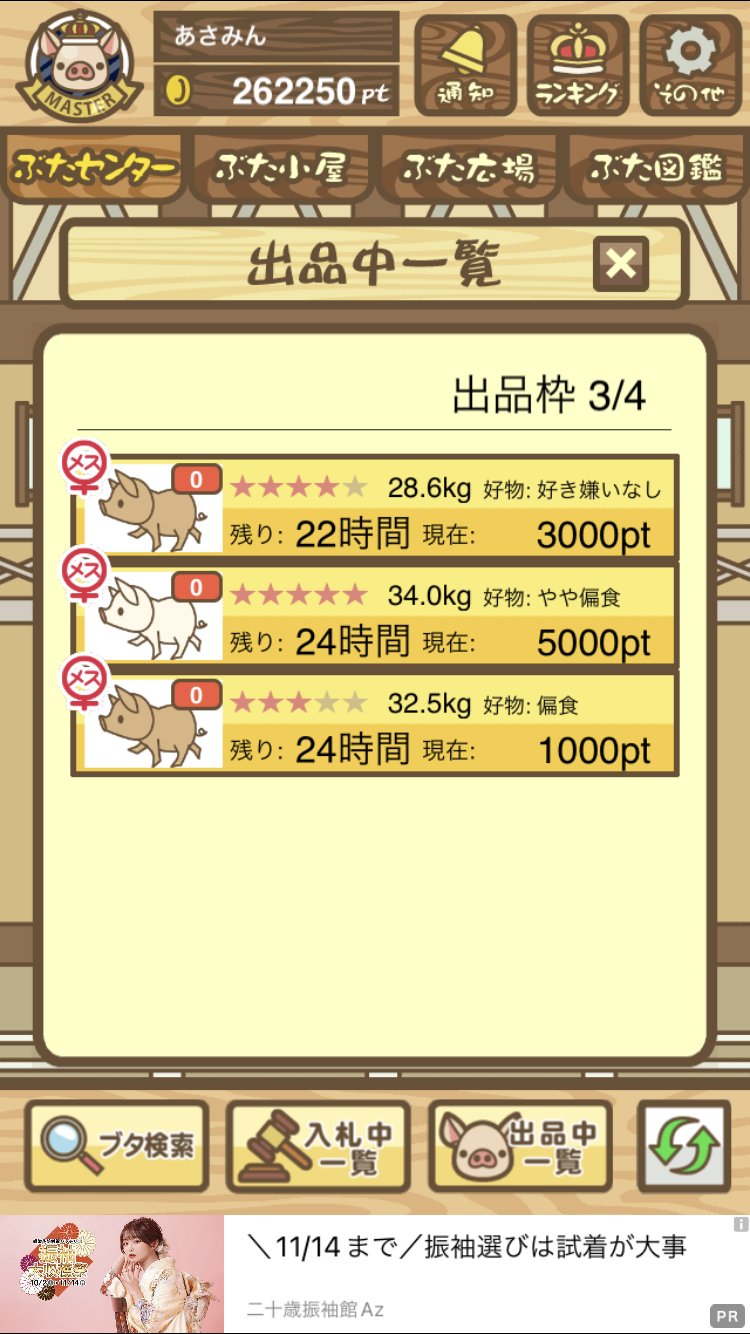Tap the ブタ検索 search button
Viewport: 750px width, 1334px height.
click(117, 1146)
